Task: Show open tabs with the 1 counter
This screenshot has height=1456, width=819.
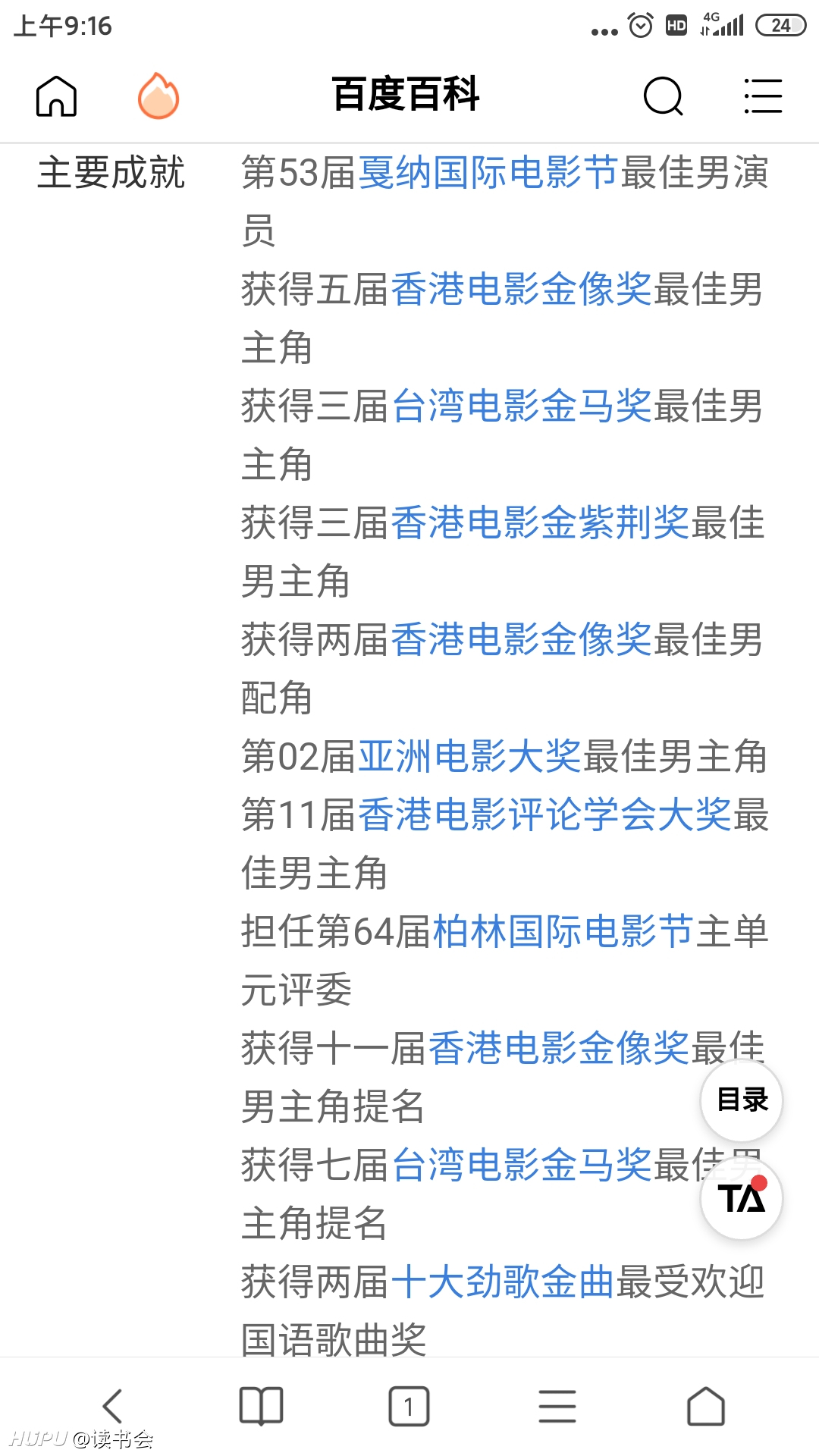Action: coord(409,1406)
